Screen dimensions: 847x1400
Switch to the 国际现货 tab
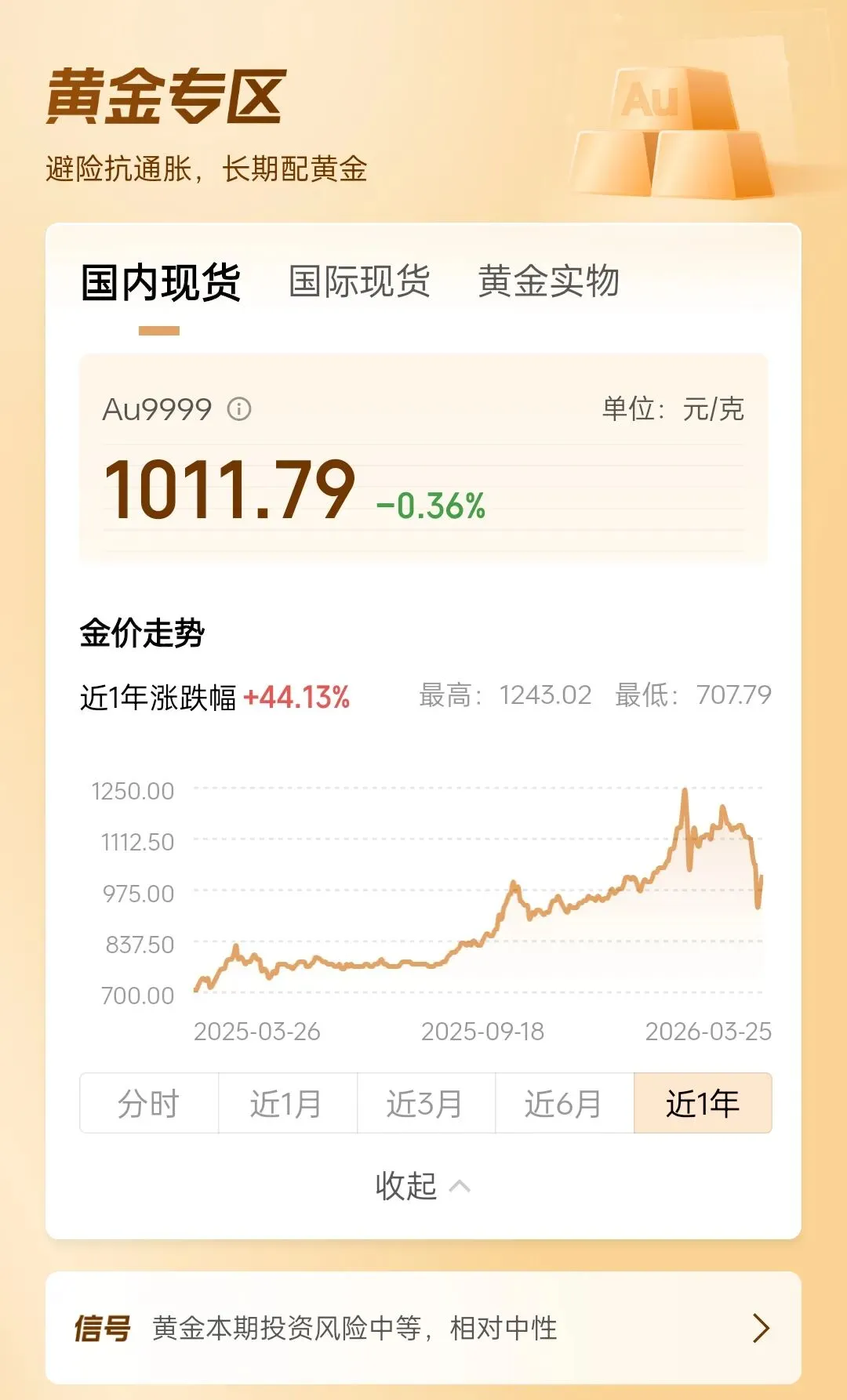tap(360, 281)
